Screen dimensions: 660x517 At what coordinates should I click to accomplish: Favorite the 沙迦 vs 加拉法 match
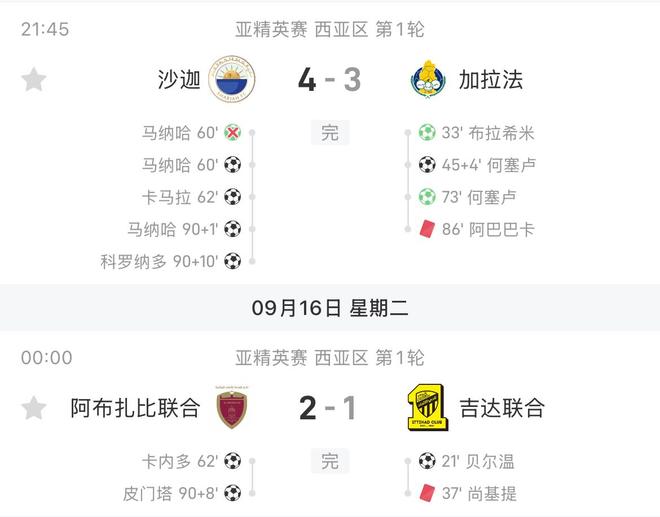34,80
